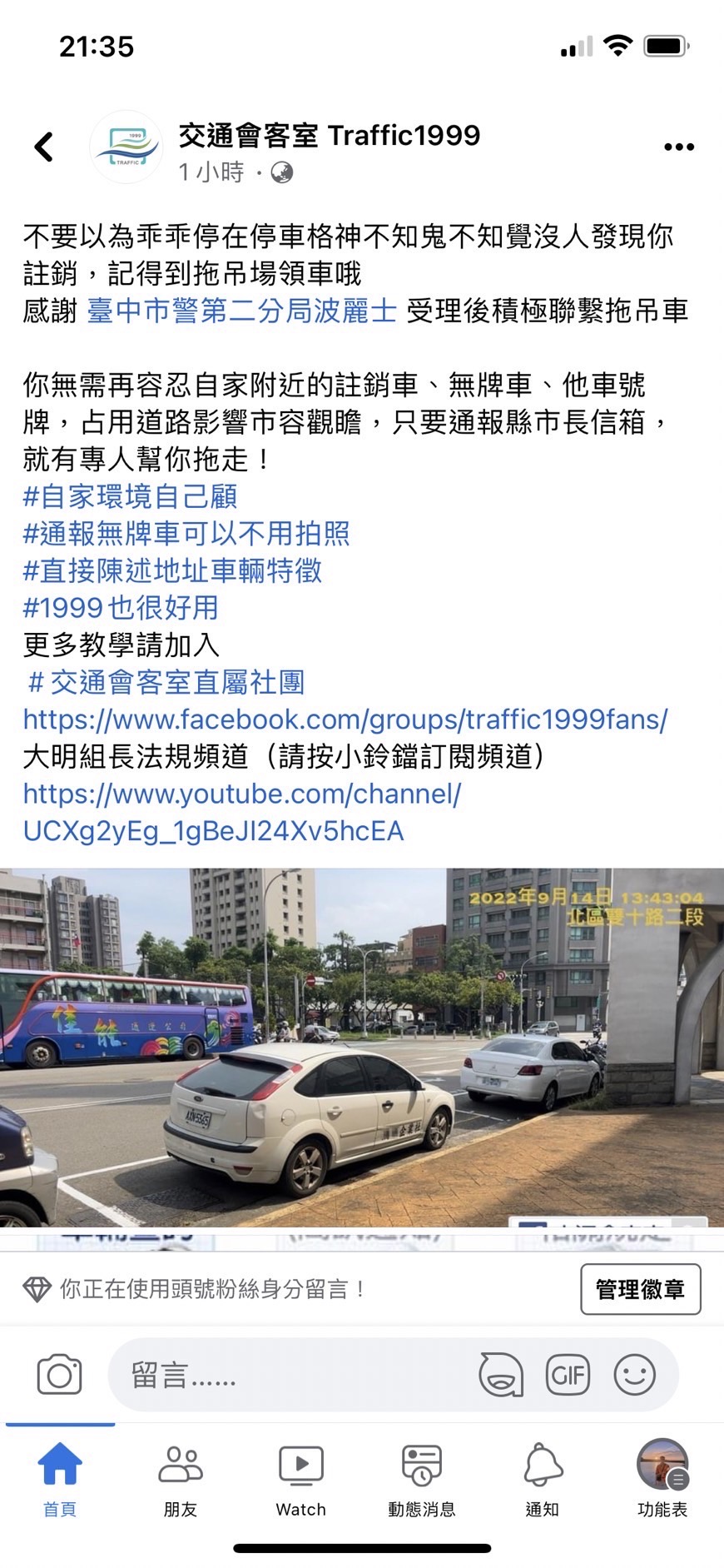Open the post's three-dot overflow menu

[x=678, y=147]
